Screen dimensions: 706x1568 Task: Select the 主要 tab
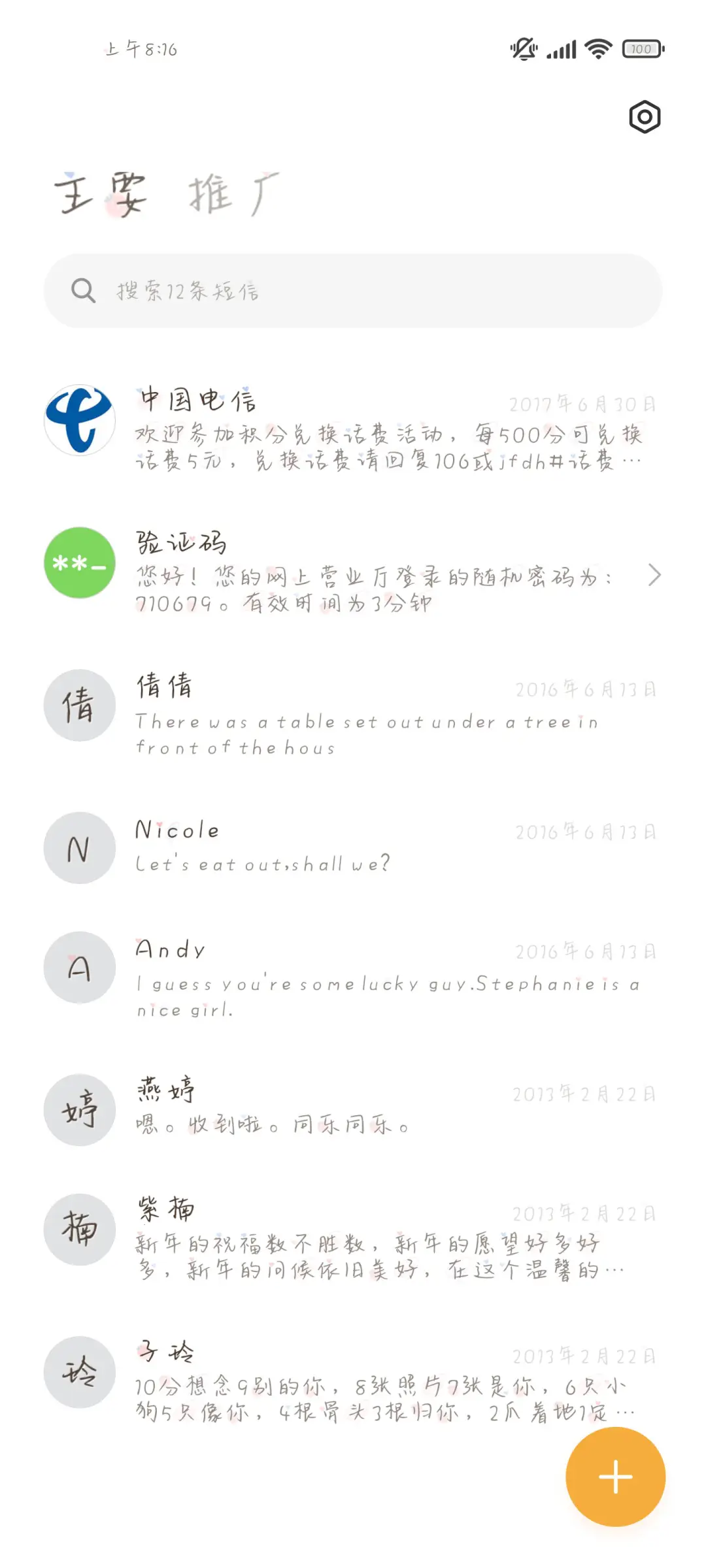pyautogui.click(x=101, y=193)
